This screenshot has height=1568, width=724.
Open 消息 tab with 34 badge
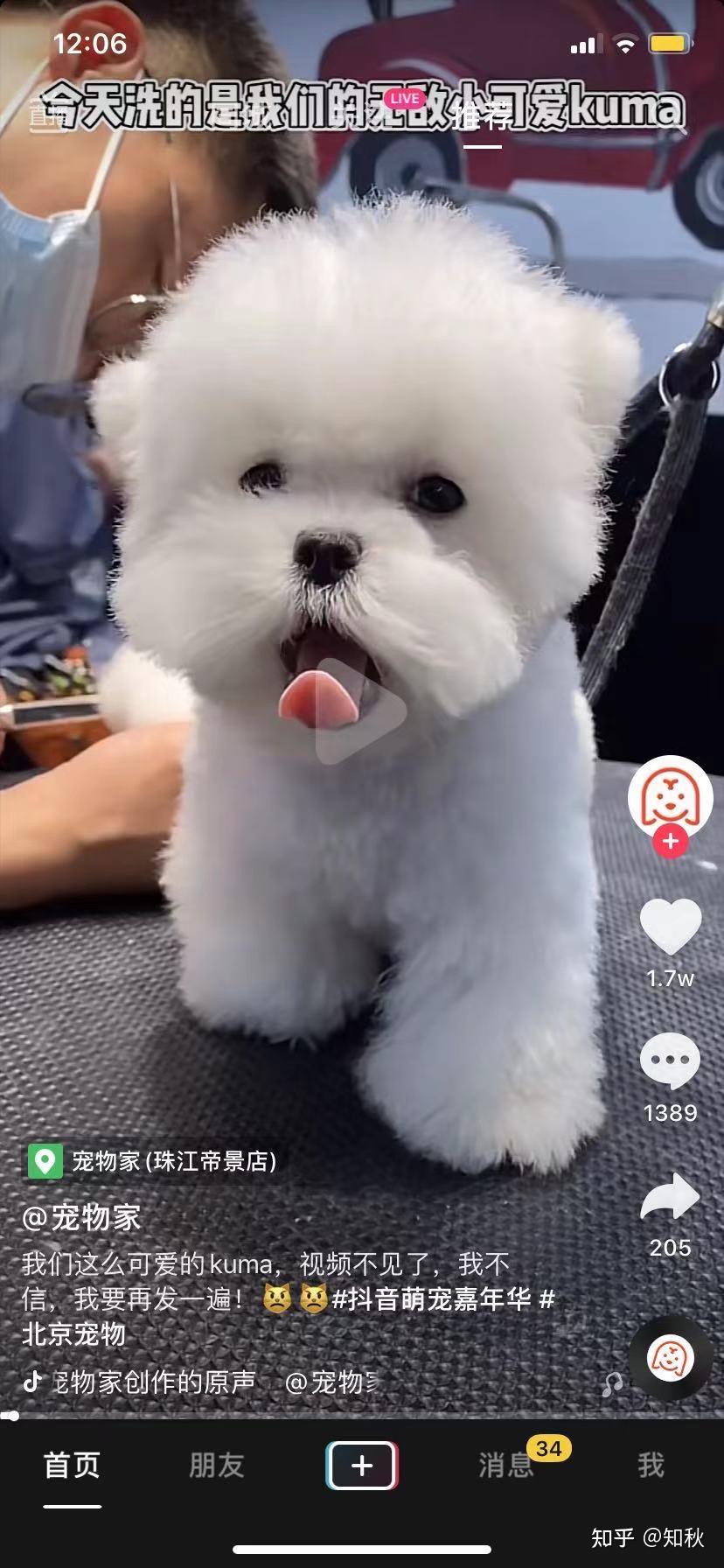tap(506, 1465)
